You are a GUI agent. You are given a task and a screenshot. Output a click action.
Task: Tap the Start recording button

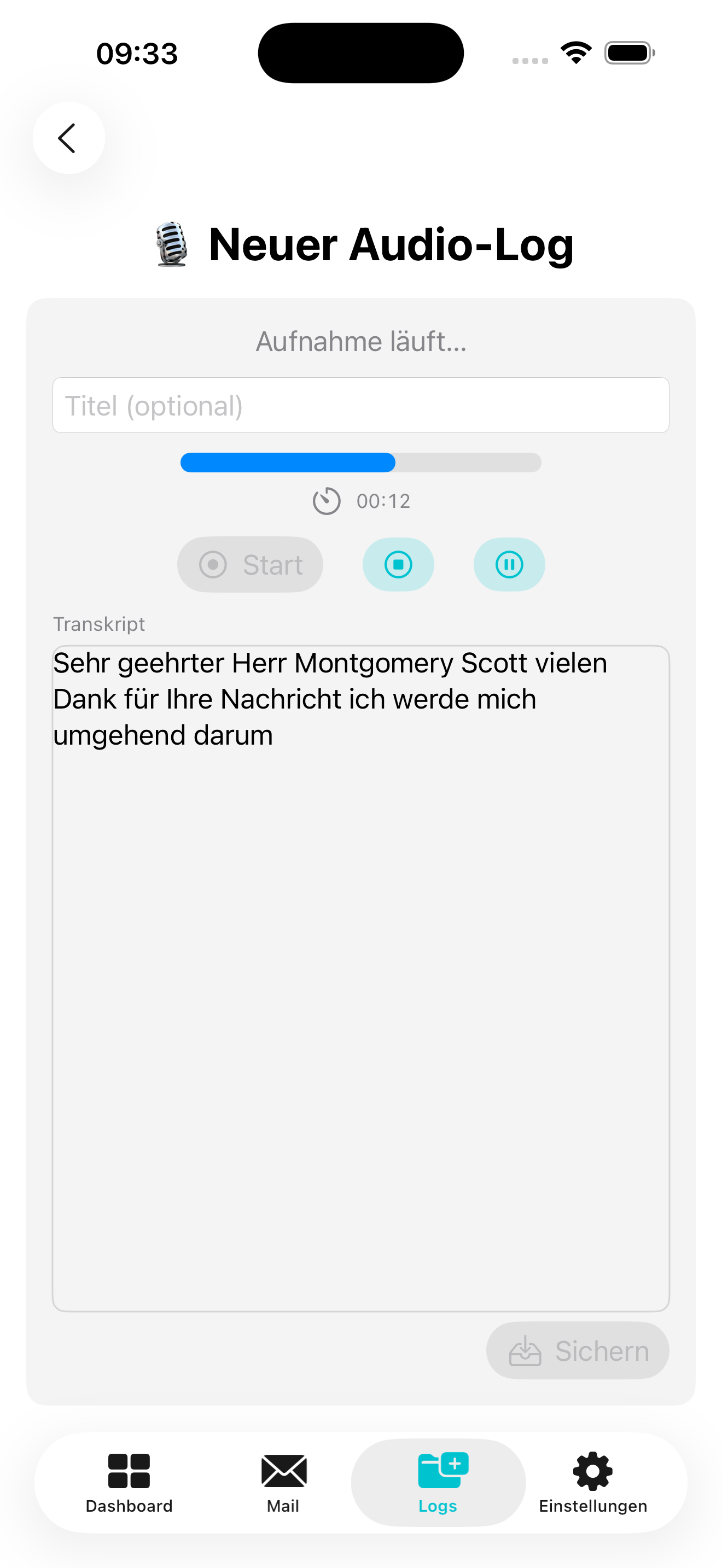point(250,564)
